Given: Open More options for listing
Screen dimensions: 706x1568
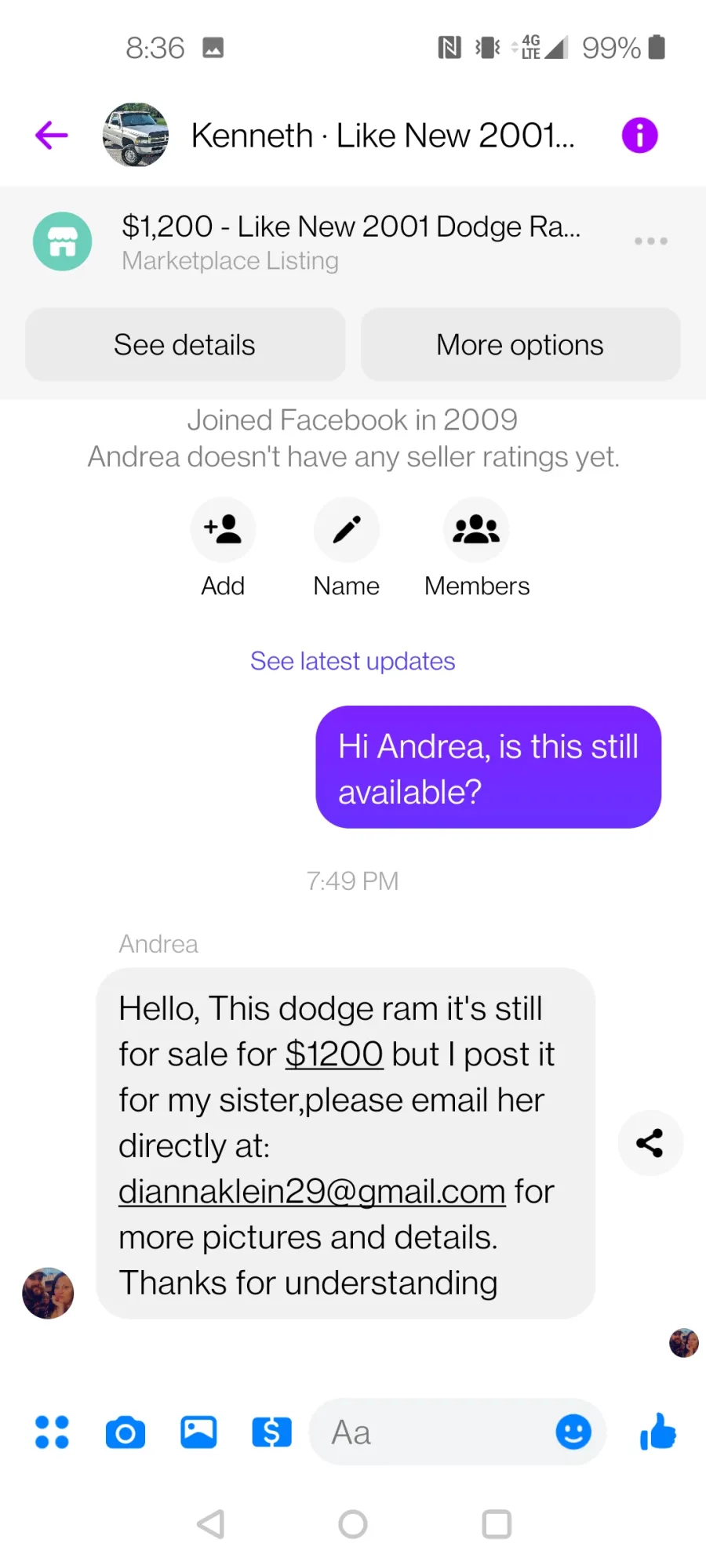Looking at the screenshot, I should [x=520, y=345].
